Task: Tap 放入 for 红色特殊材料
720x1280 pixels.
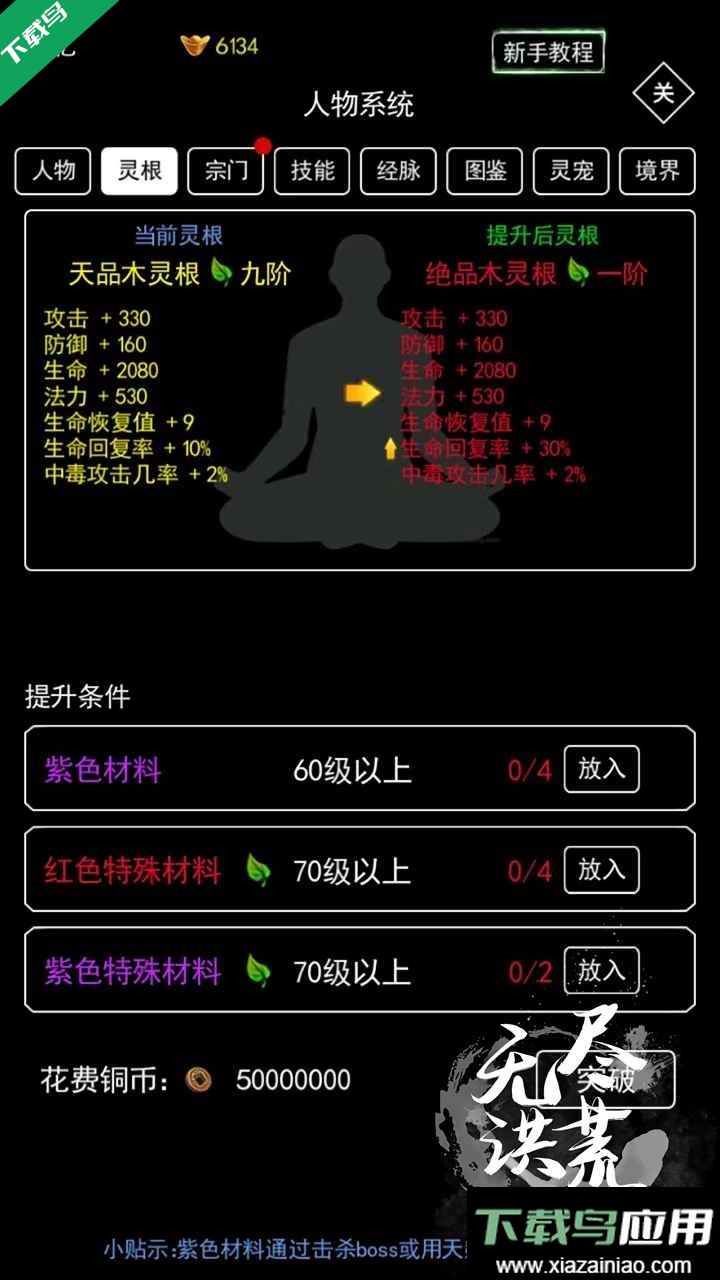Action: (x=601, y=870)
